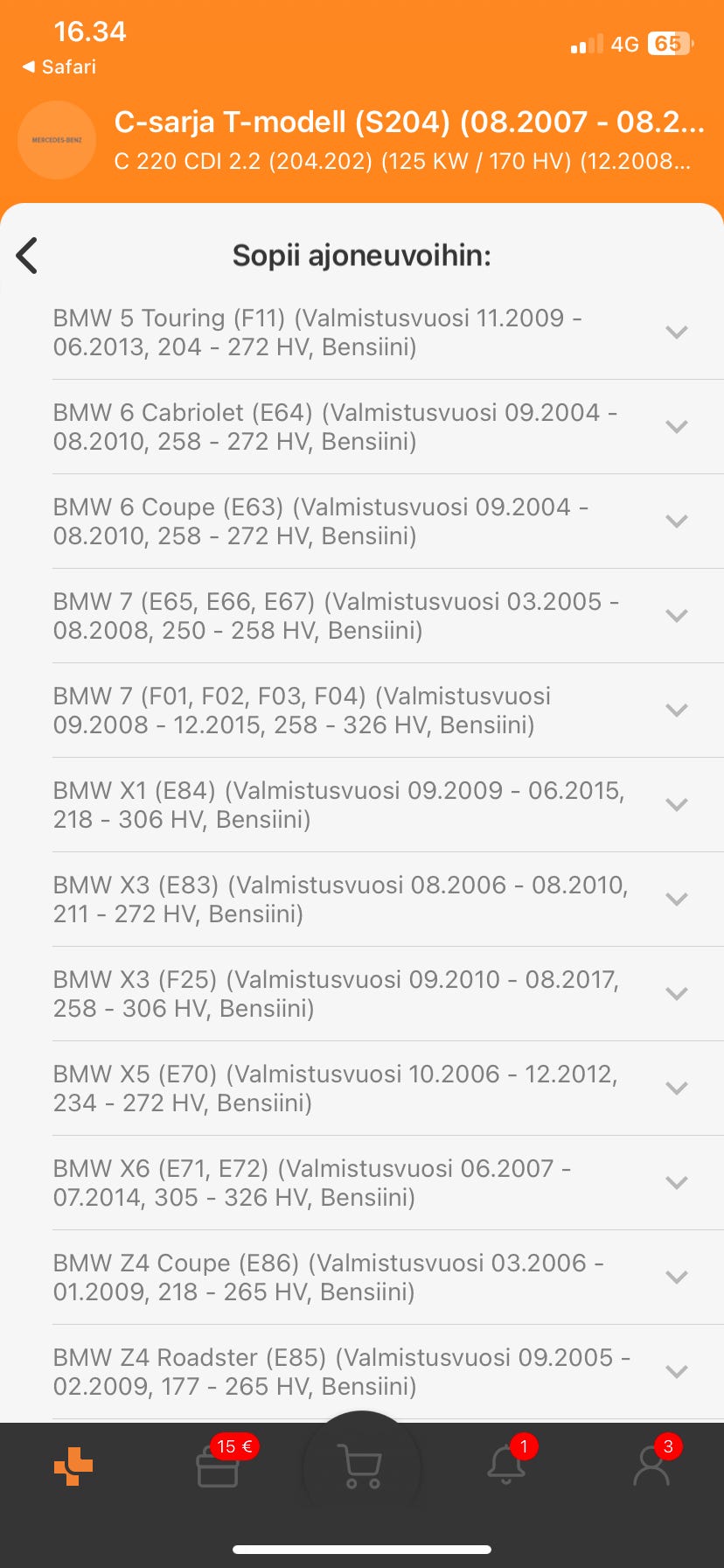
Task: Expand the BMW Z4 Coupe (E86) entry
Action: click(x=676, y=1277)
